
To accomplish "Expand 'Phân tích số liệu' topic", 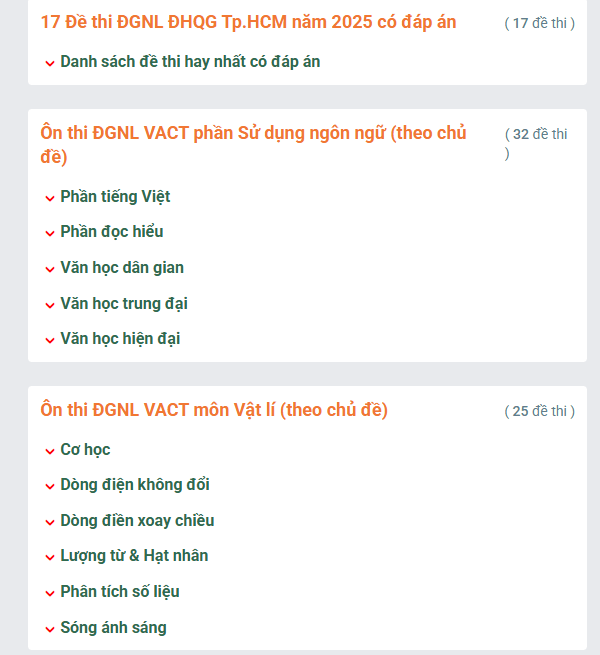I will pos(119,592).
